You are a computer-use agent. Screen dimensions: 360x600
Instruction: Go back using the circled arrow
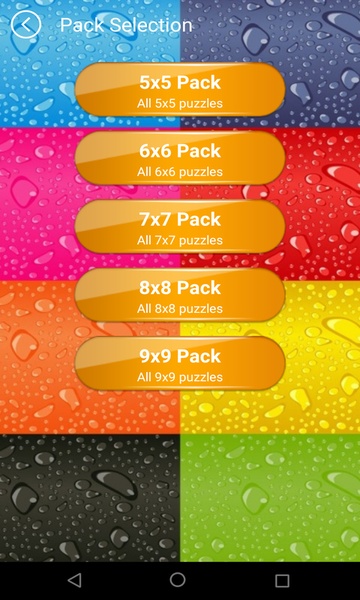(26, 25)
